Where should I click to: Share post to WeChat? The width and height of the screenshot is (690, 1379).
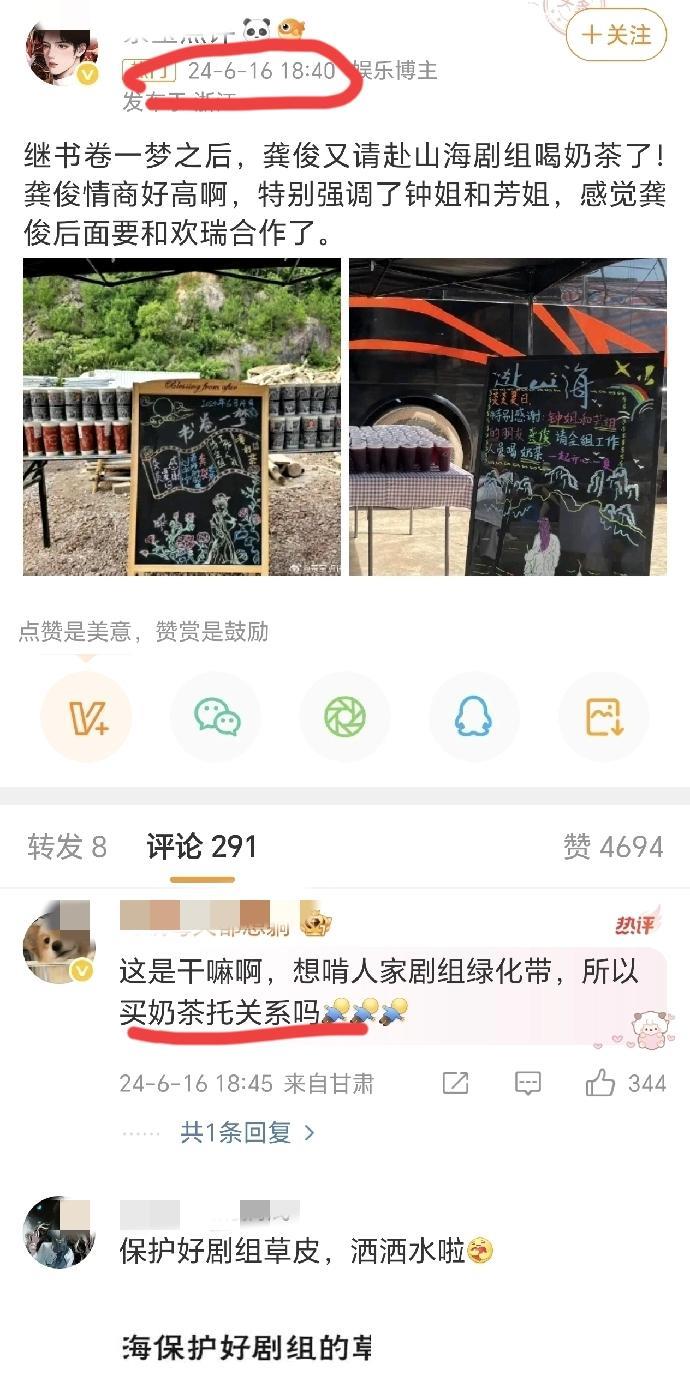point(216,717)
